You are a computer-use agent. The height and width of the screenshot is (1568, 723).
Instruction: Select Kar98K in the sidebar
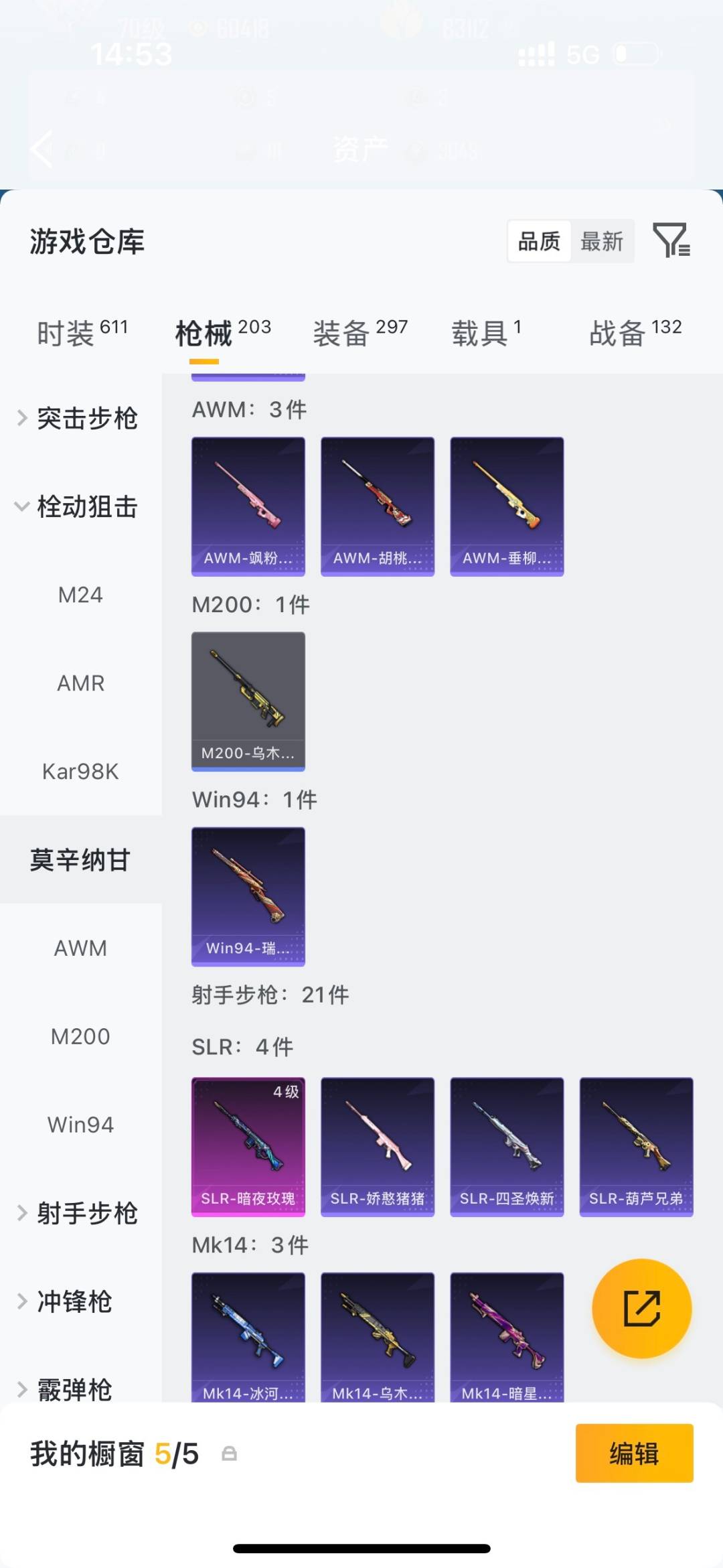click(x=80, y=770)
